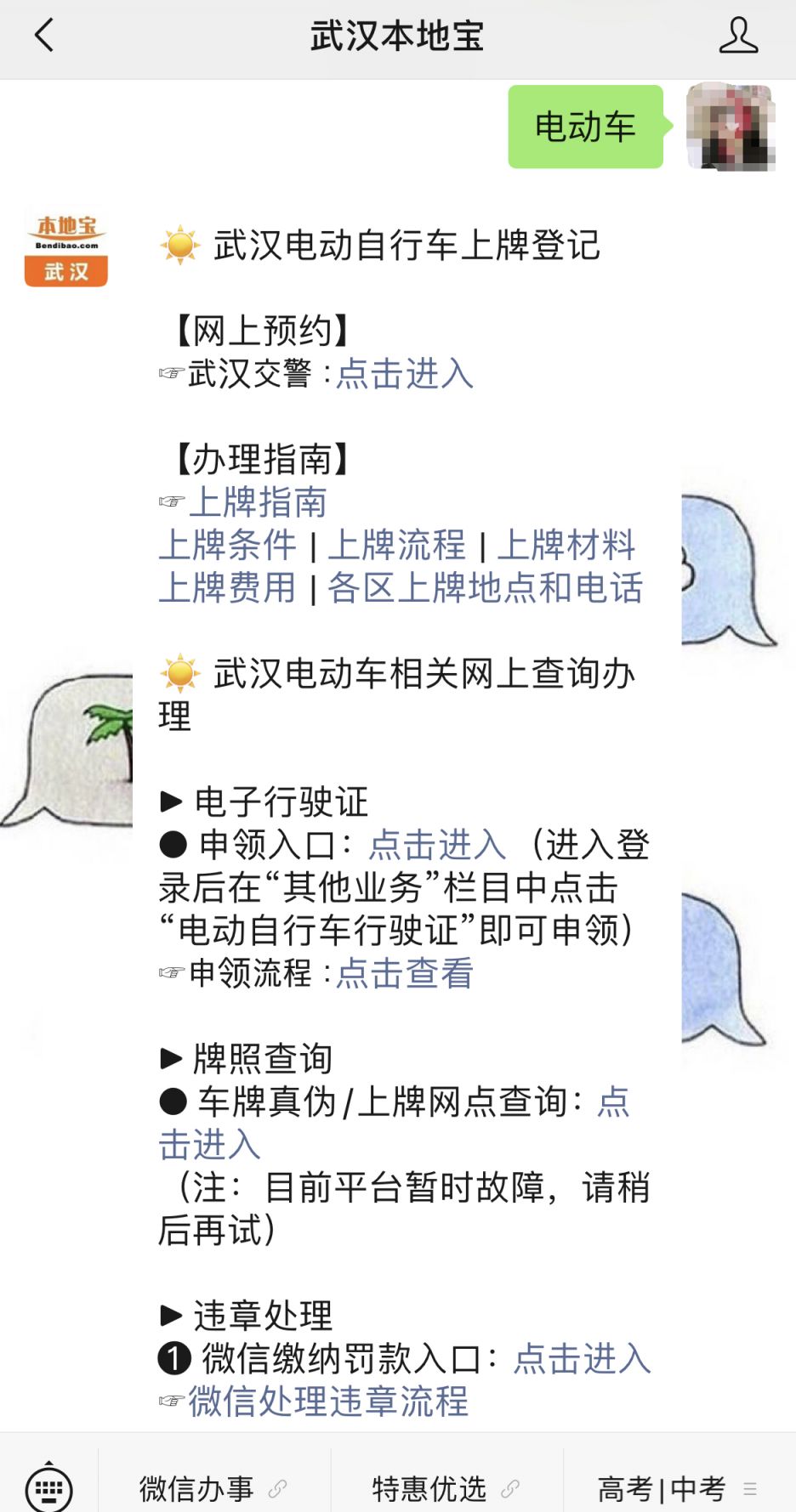Open the 特惠优选 menu

click(x=446, y=1488)
